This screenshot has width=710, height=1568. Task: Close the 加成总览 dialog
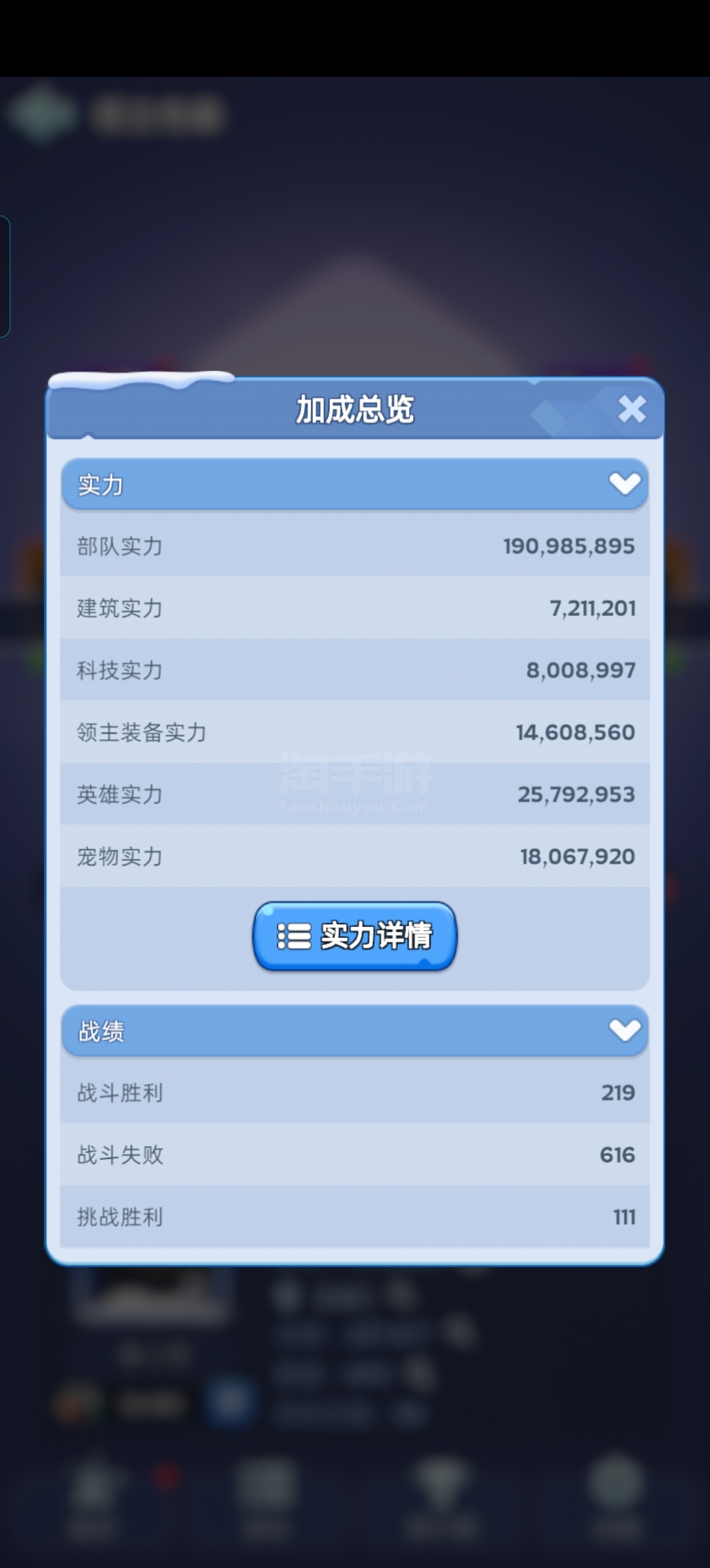click(x=631, y=409)
